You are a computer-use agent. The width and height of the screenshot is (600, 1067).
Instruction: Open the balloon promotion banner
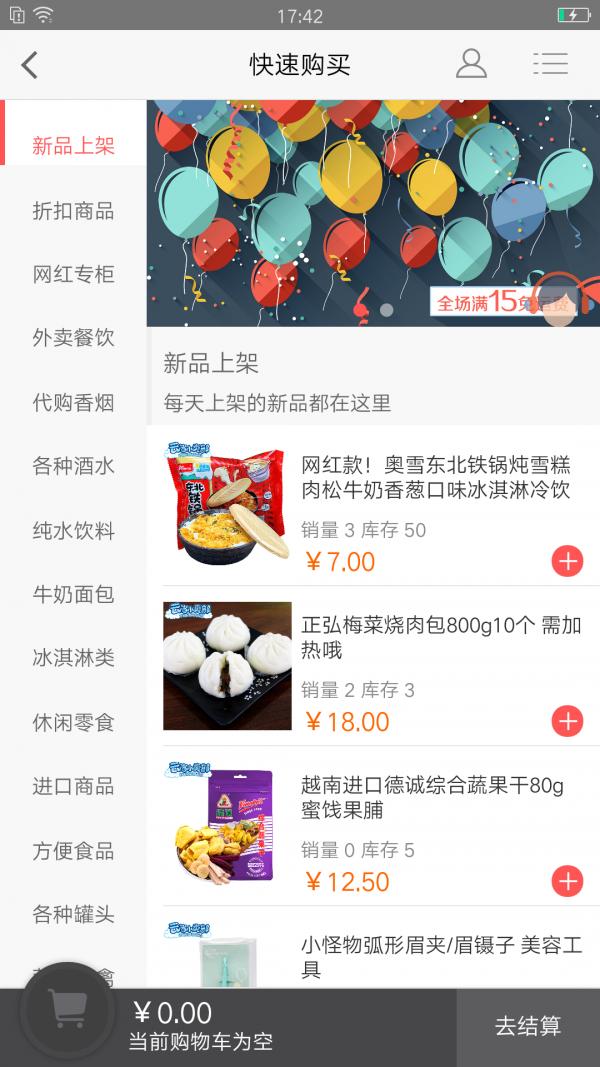coord(373,213)
